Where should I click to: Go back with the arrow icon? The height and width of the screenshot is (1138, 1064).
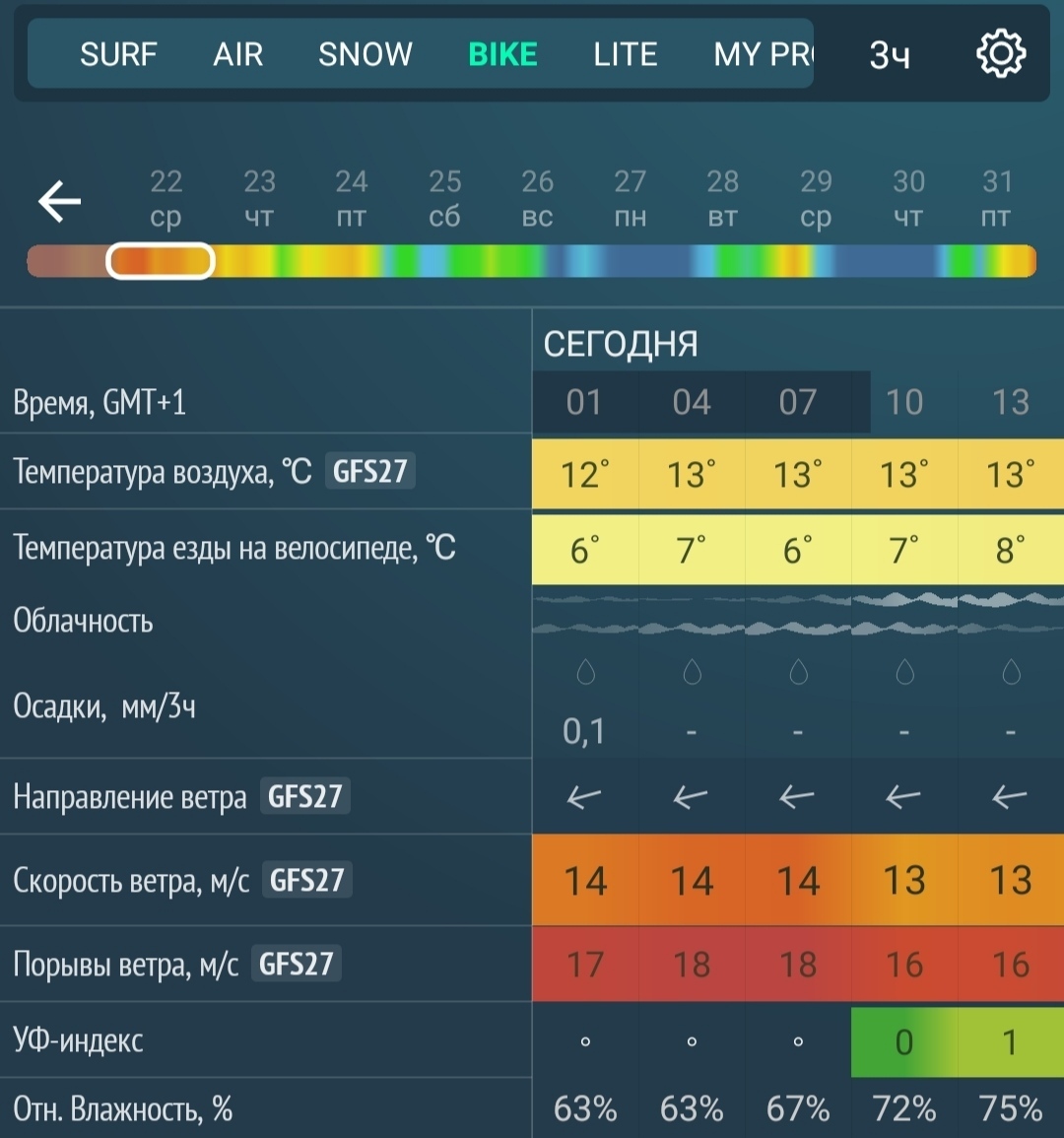coord(59,201)
